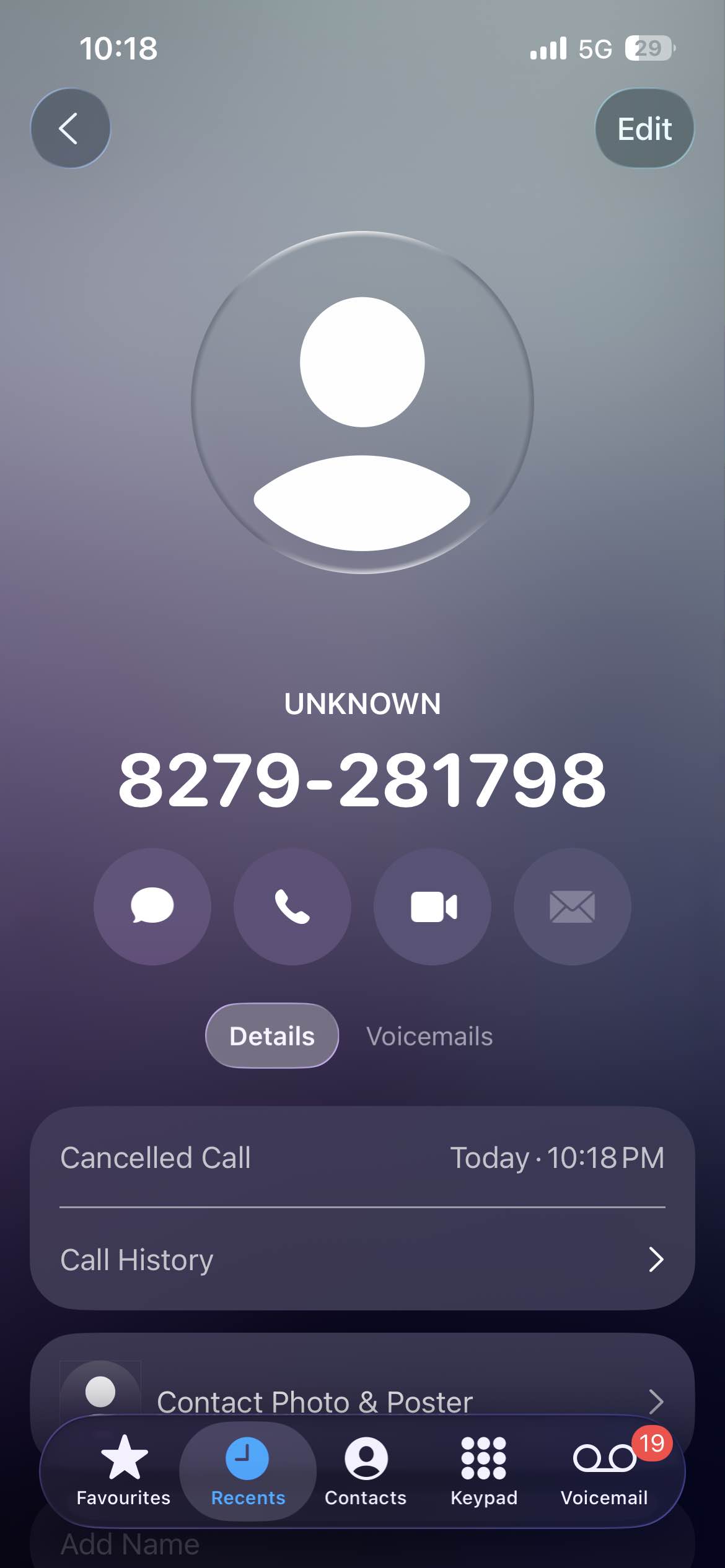This screenshot has height=1568, width=725.
Task: Open the Keypad tab
Action: point(484,1470)
